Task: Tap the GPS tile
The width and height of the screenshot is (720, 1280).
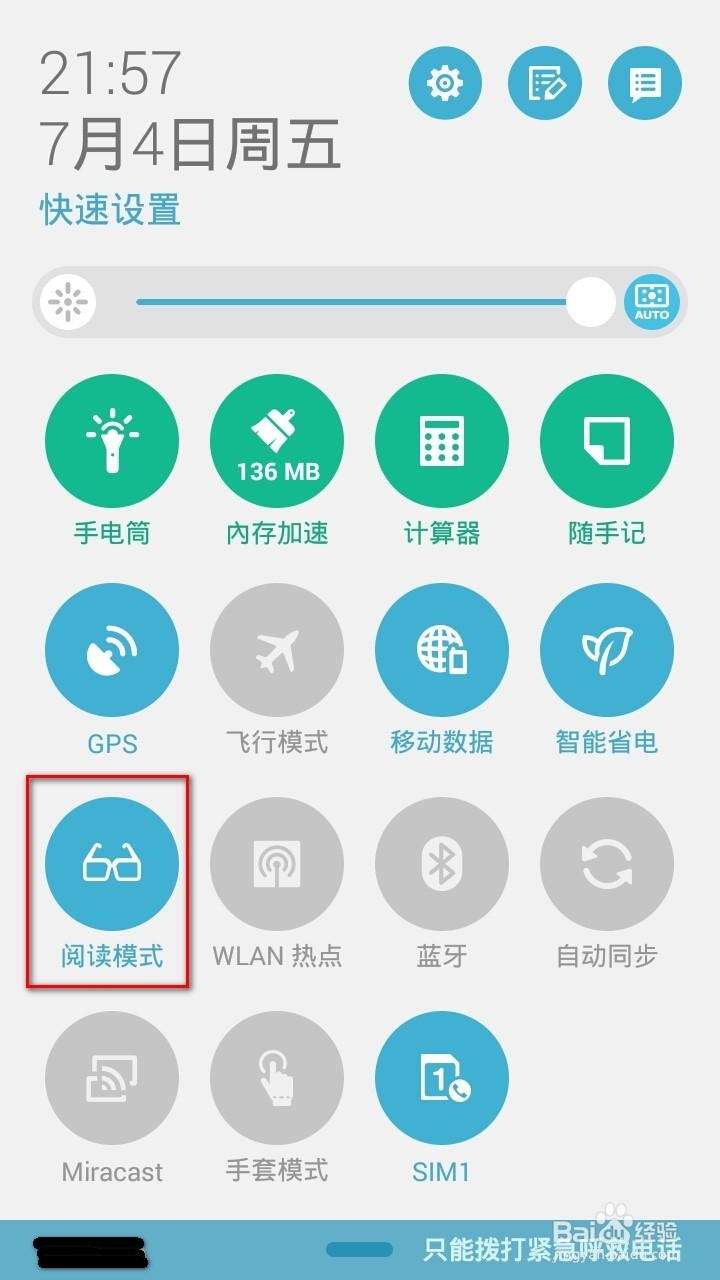Action: pos(112,649)
